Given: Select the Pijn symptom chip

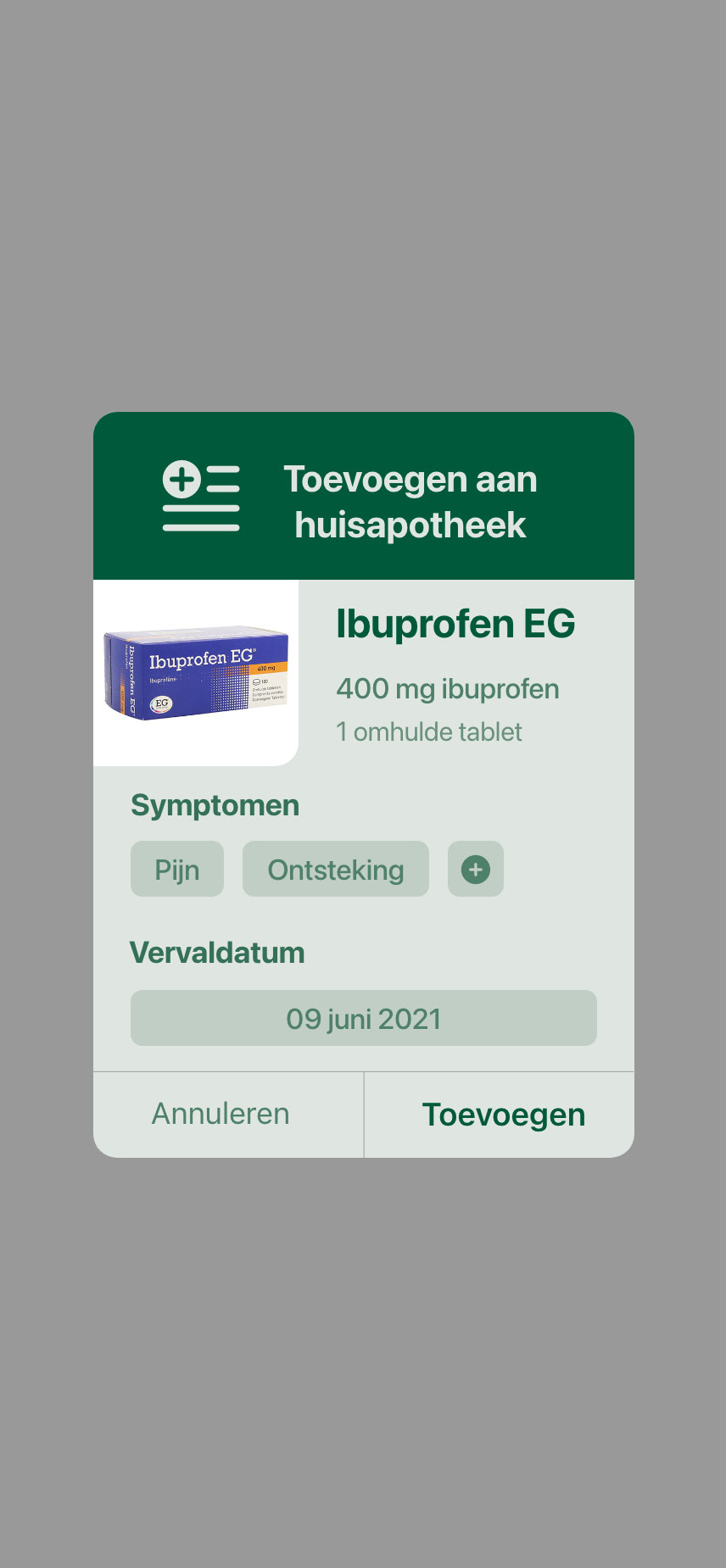Looking at the screenshot, I should 177,869.
